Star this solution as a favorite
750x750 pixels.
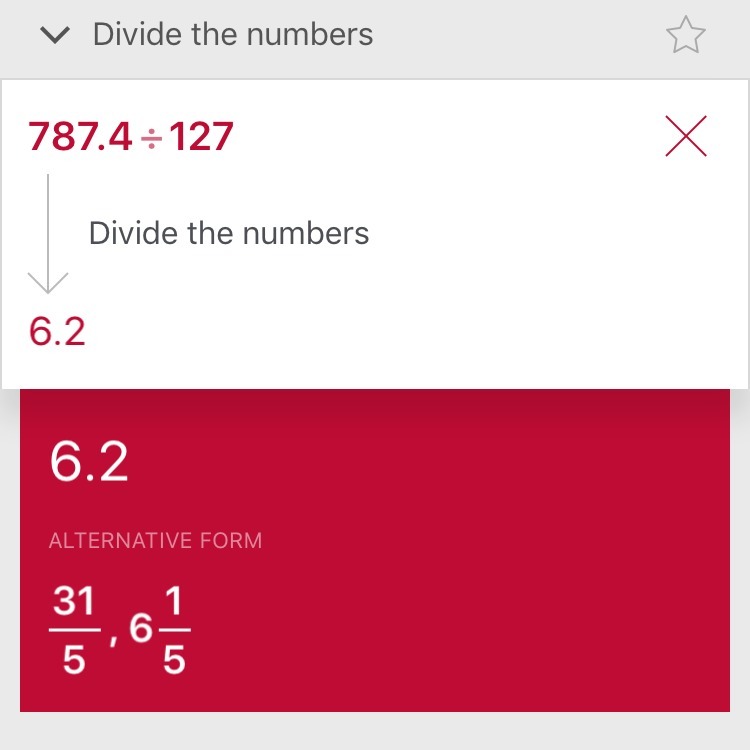coord(685,36)
